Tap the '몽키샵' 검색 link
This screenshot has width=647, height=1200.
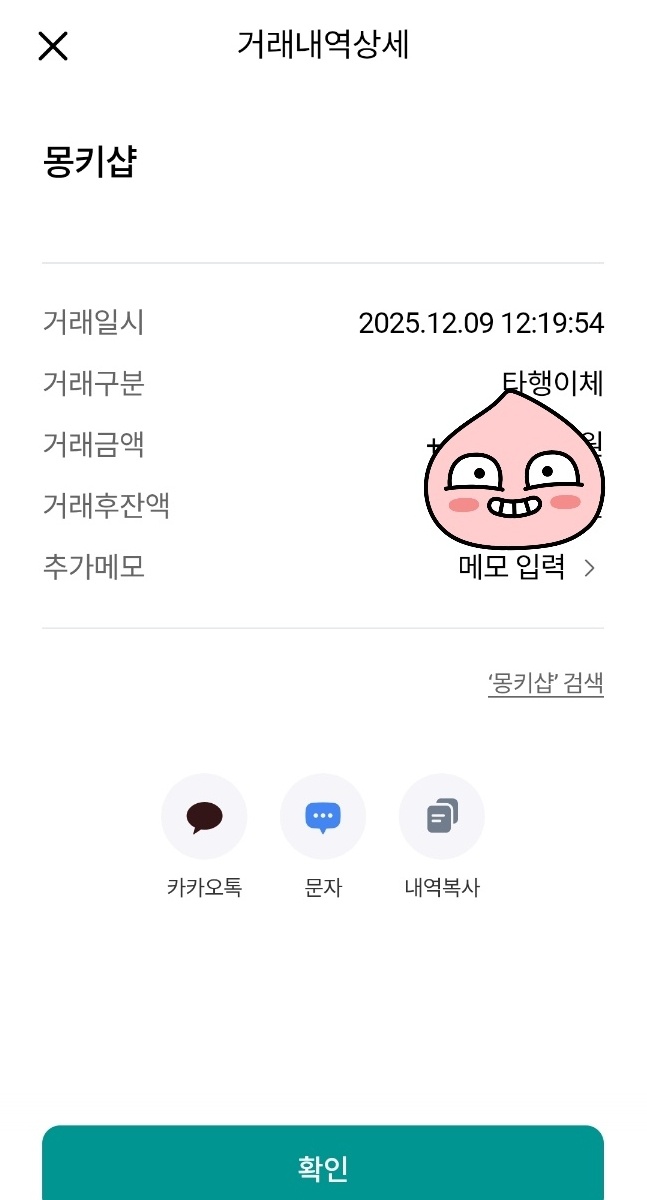pyautogui.click(x=545, y=684)
